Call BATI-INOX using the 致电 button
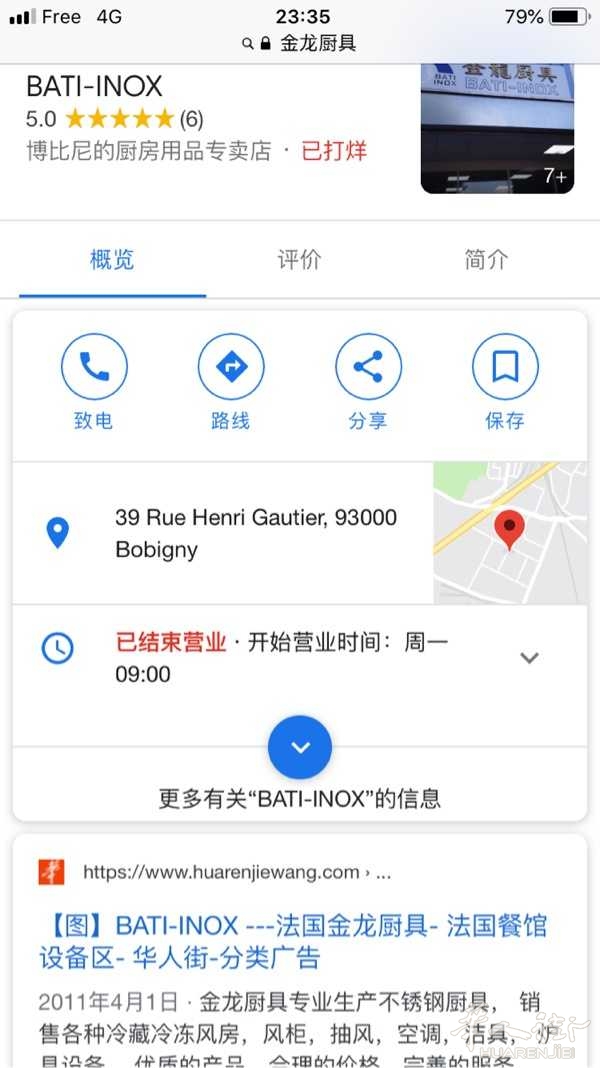This screenshot has width=600, height=1068. [x=94, y=381]
